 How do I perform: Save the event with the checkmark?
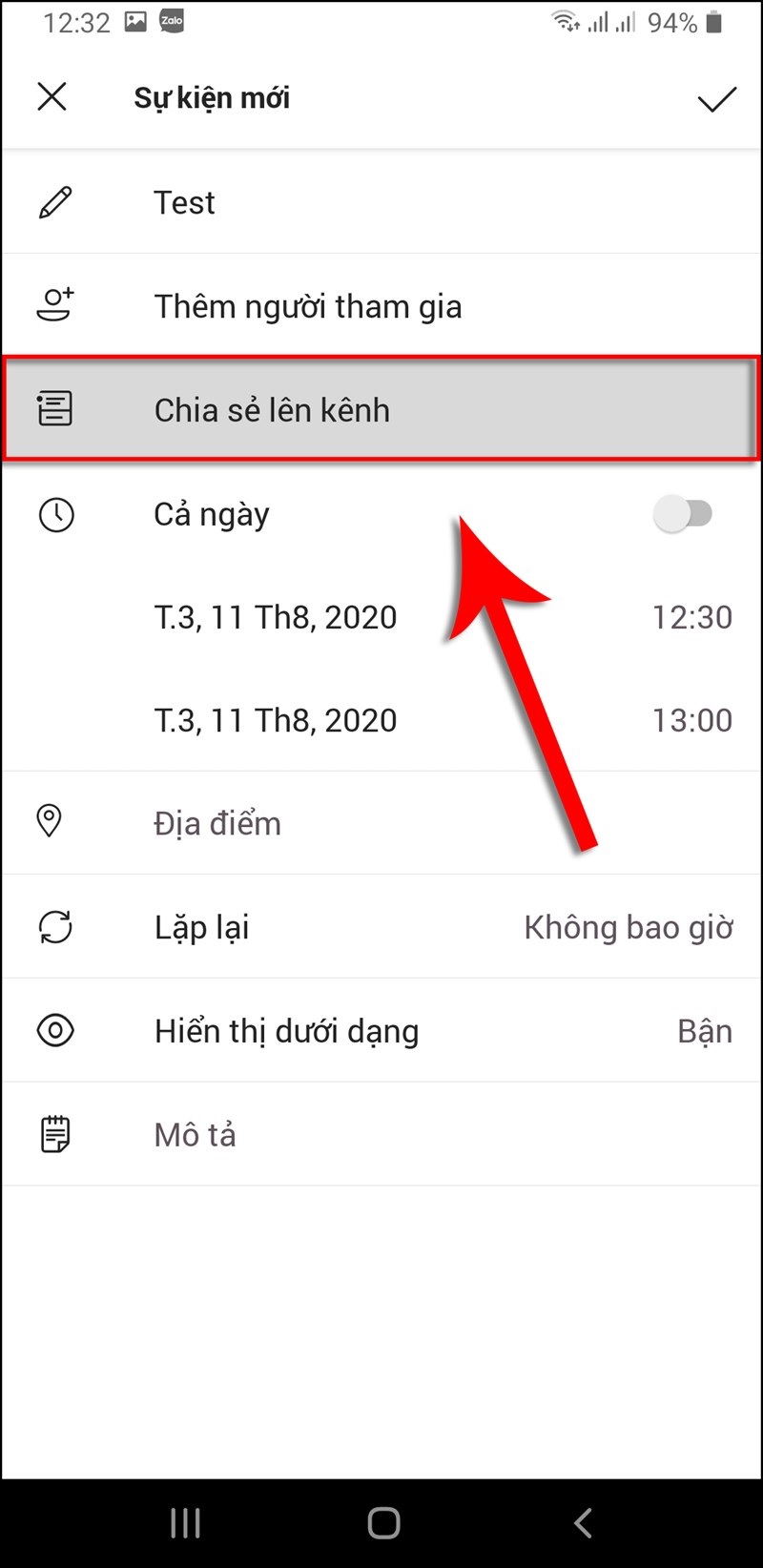tap(716, 97)
